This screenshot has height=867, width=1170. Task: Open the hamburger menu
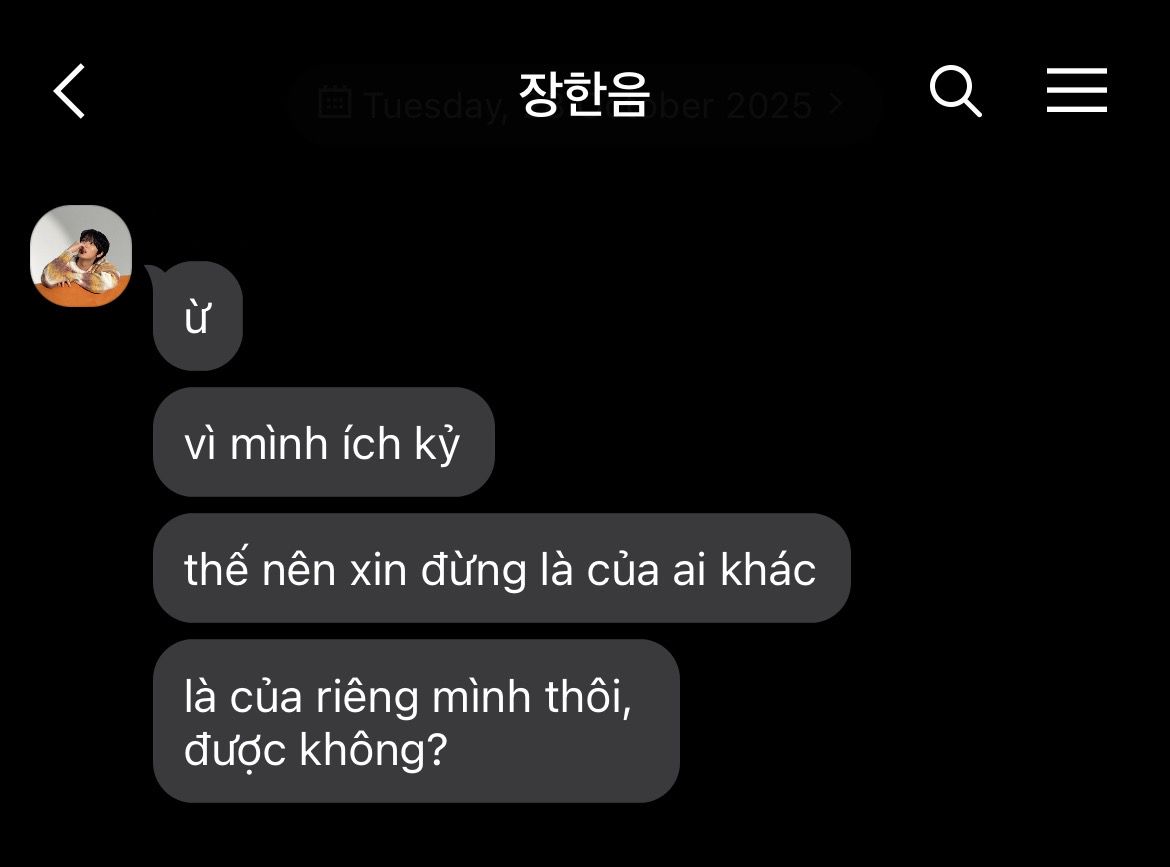[1076, 91]
